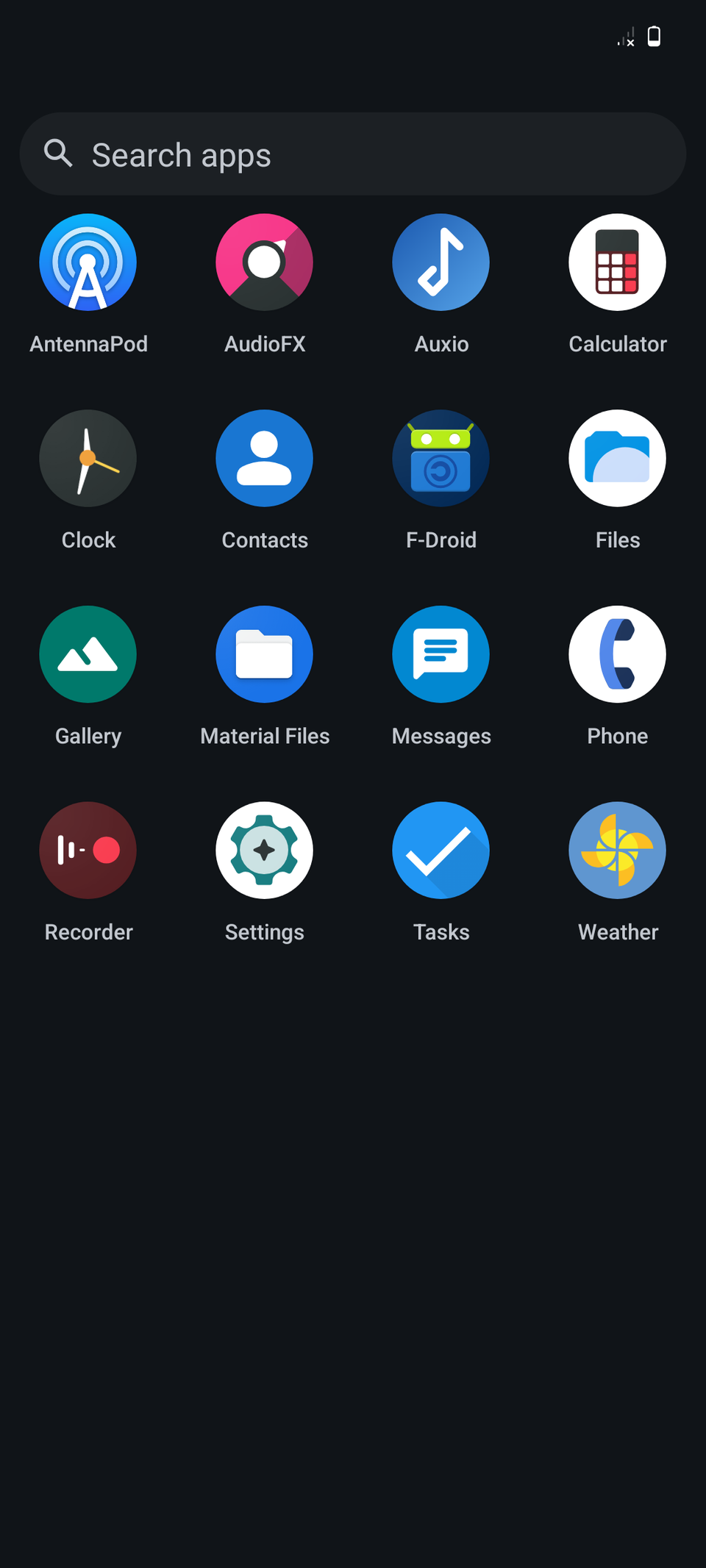Tap the Search apps field
706x1568 pixels.
point(353,154)
